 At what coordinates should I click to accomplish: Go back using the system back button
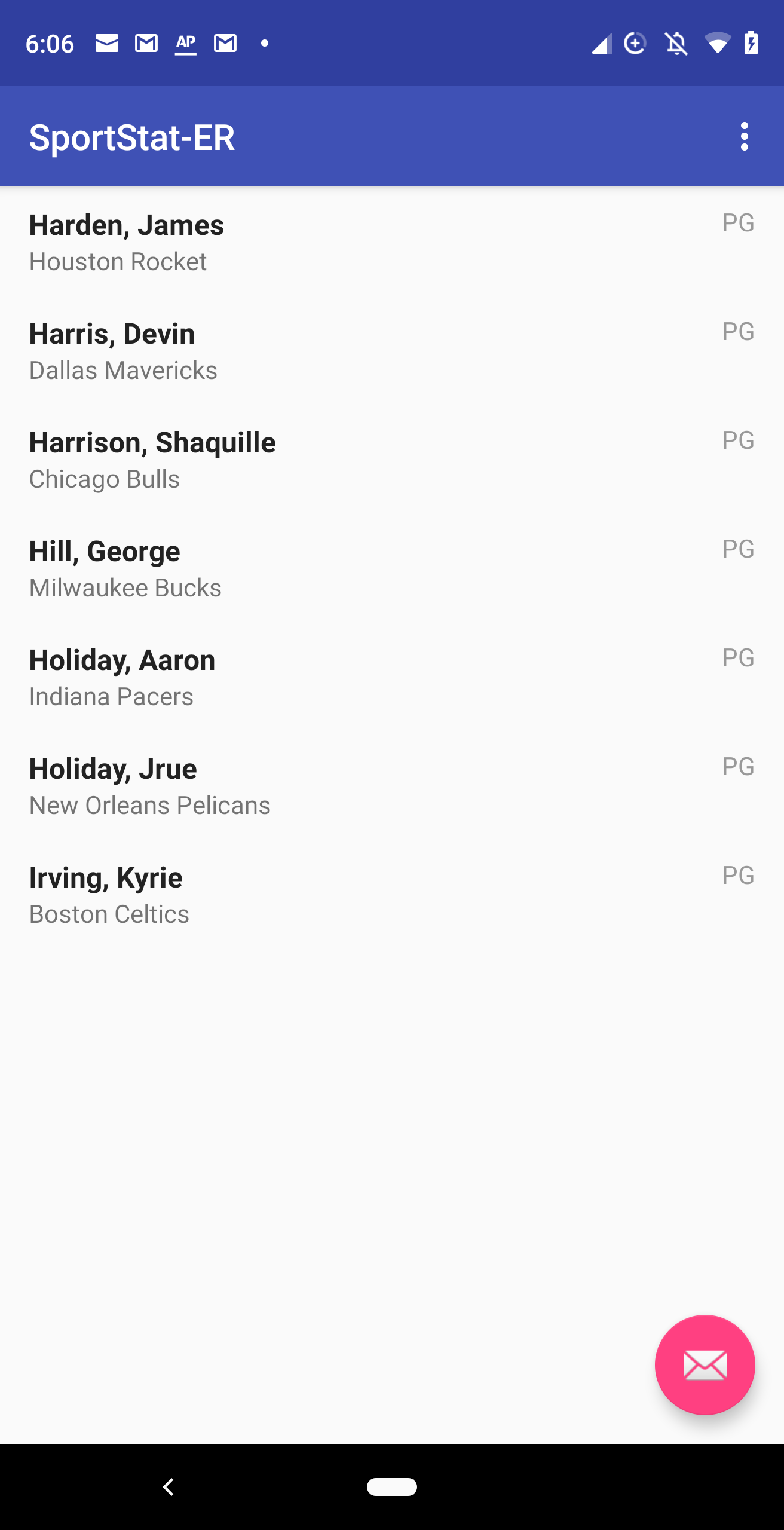[169, 1487]
